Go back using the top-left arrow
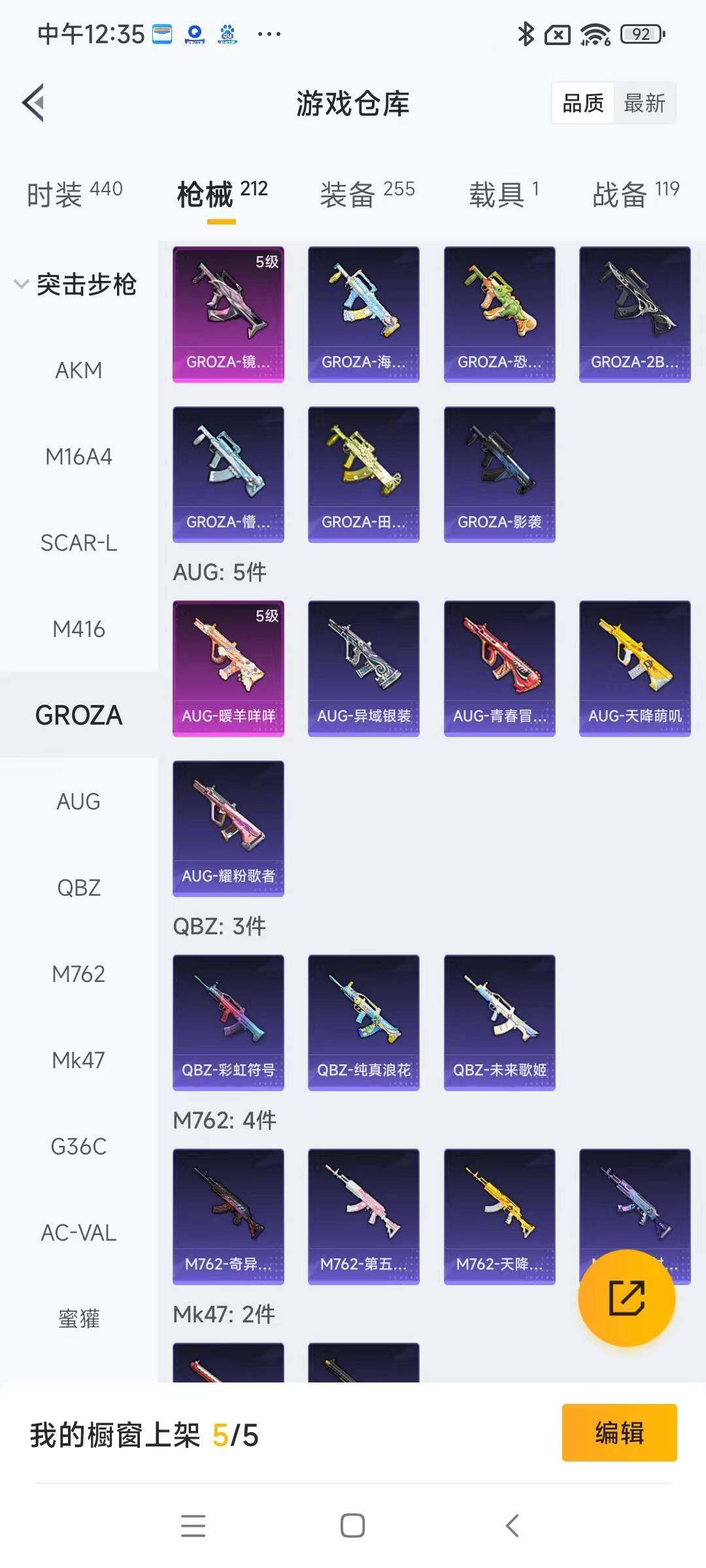Viewport: 706px width, 1568px height. [34, 103]
